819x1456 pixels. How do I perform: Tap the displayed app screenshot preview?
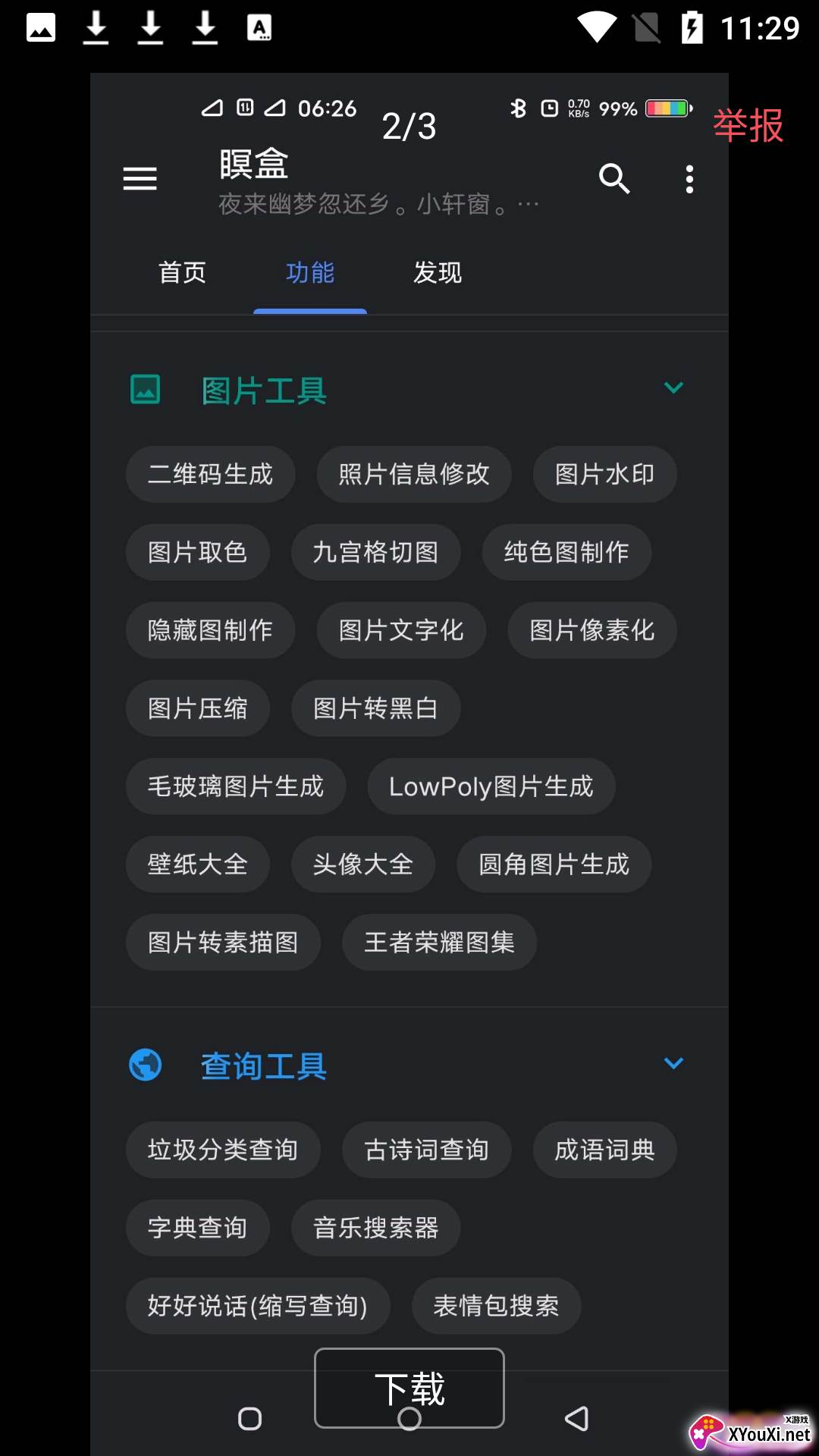tap(409, 764)
